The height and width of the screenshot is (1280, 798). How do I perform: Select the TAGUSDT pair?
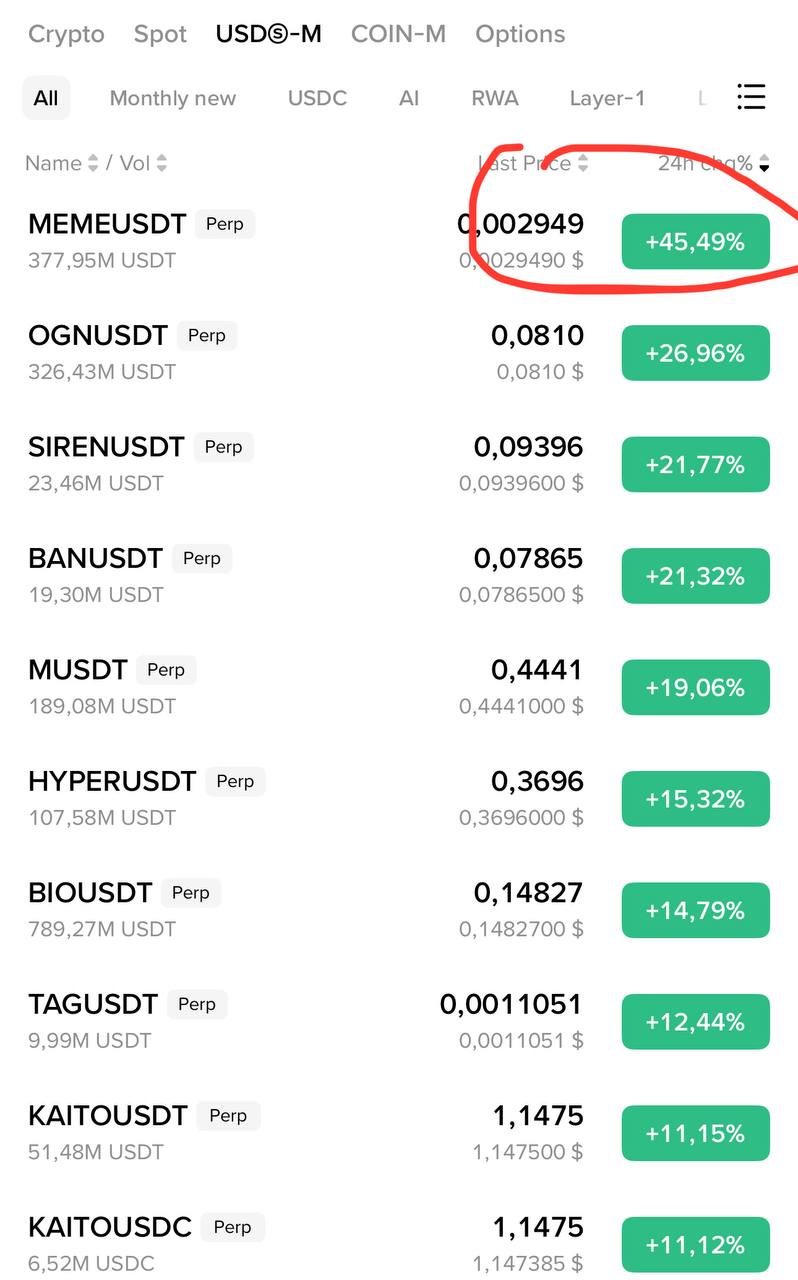point(93,1004)
